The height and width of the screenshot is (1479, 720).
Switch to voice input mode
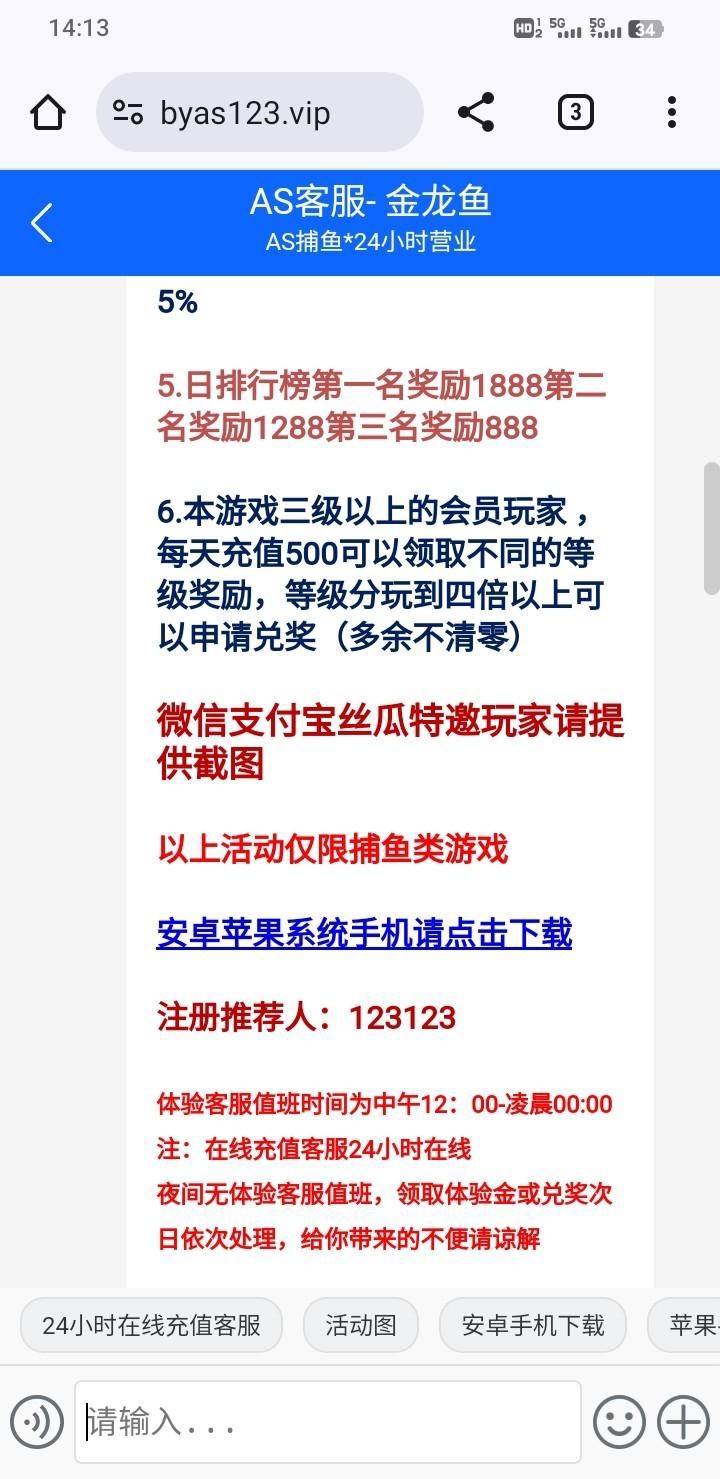[36, 1421]
